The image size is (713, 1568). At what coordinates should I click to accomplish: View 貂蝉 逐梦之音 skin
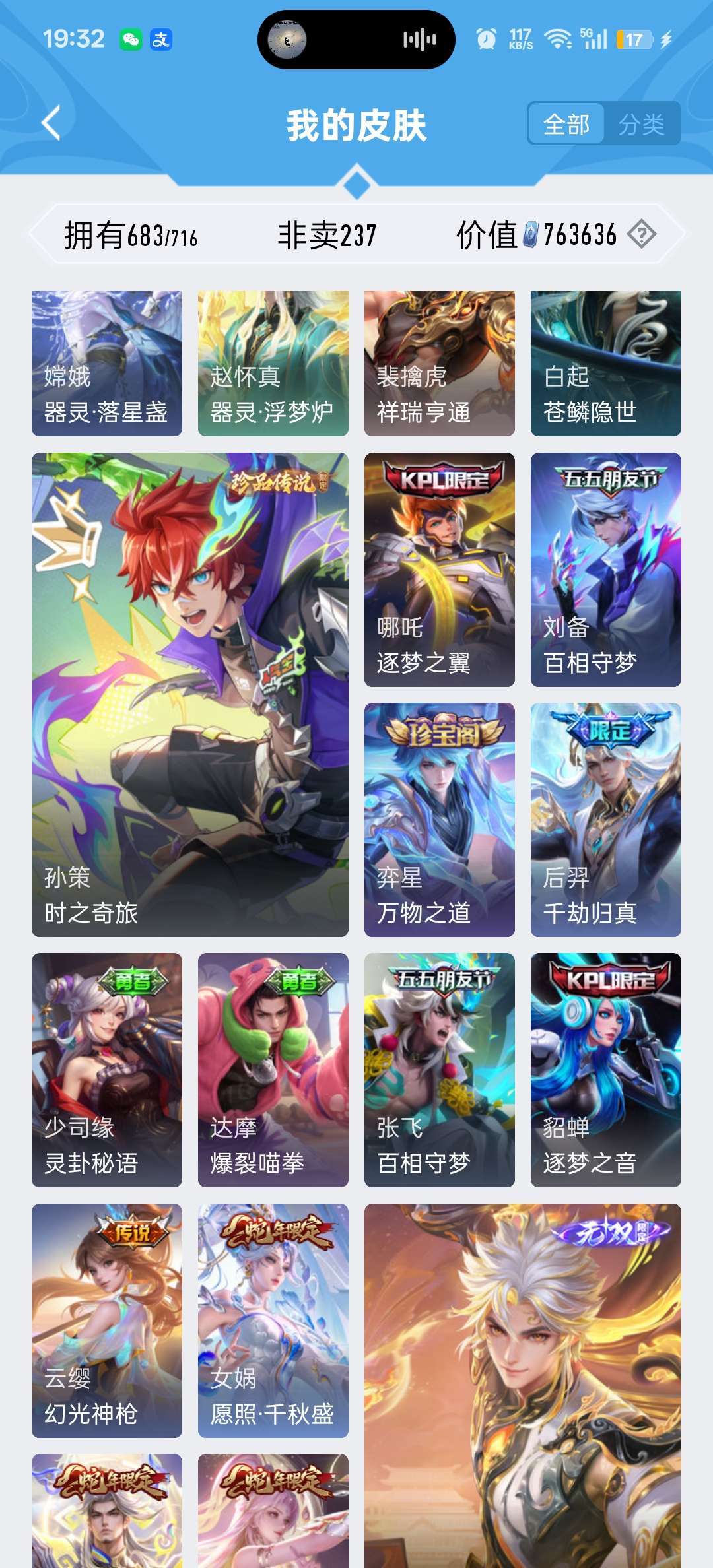606,1070
